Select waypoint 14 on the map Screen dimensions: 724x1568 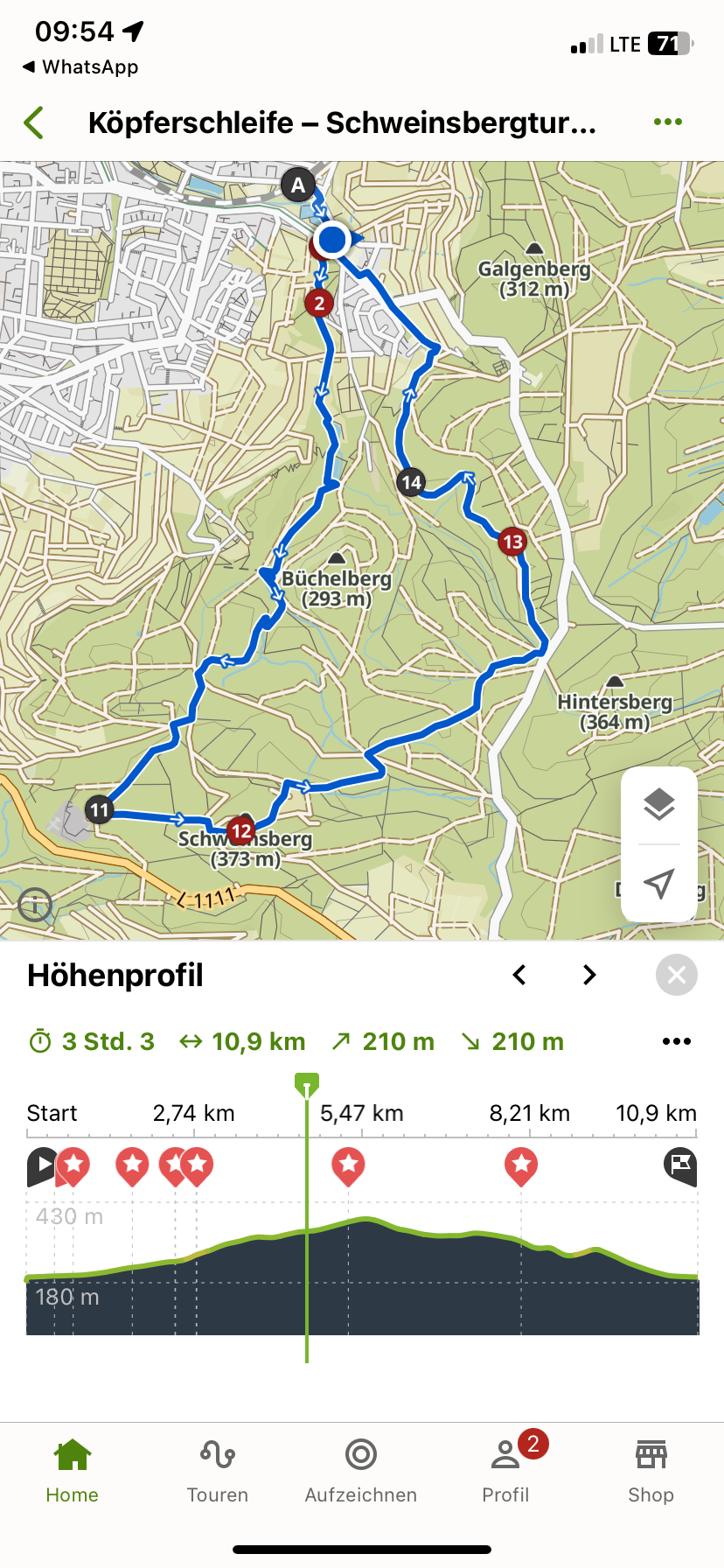[411, 481]
